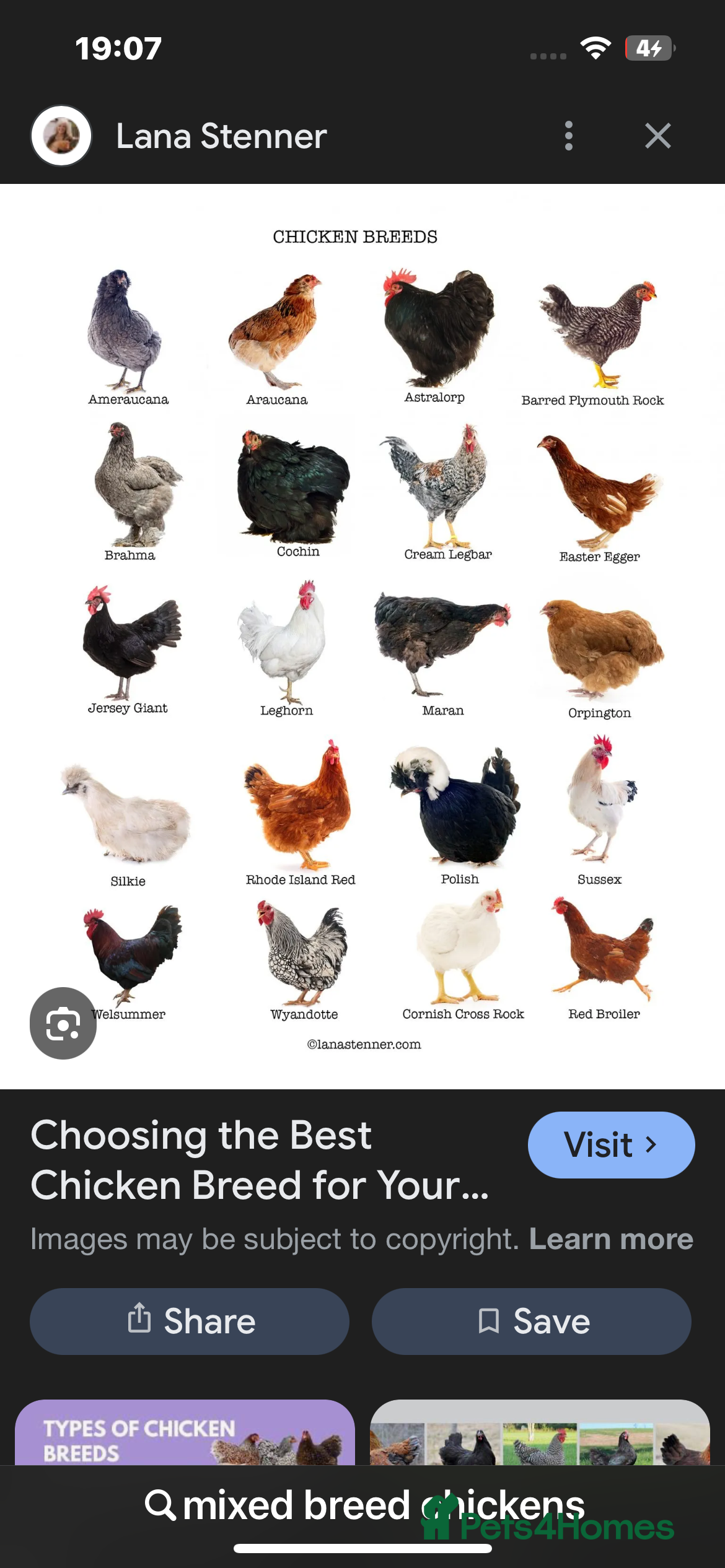This screenshot has width=725, height=1568.
Task: Open Google Lens on the chicken image
Action: [x=63, y=1023]
